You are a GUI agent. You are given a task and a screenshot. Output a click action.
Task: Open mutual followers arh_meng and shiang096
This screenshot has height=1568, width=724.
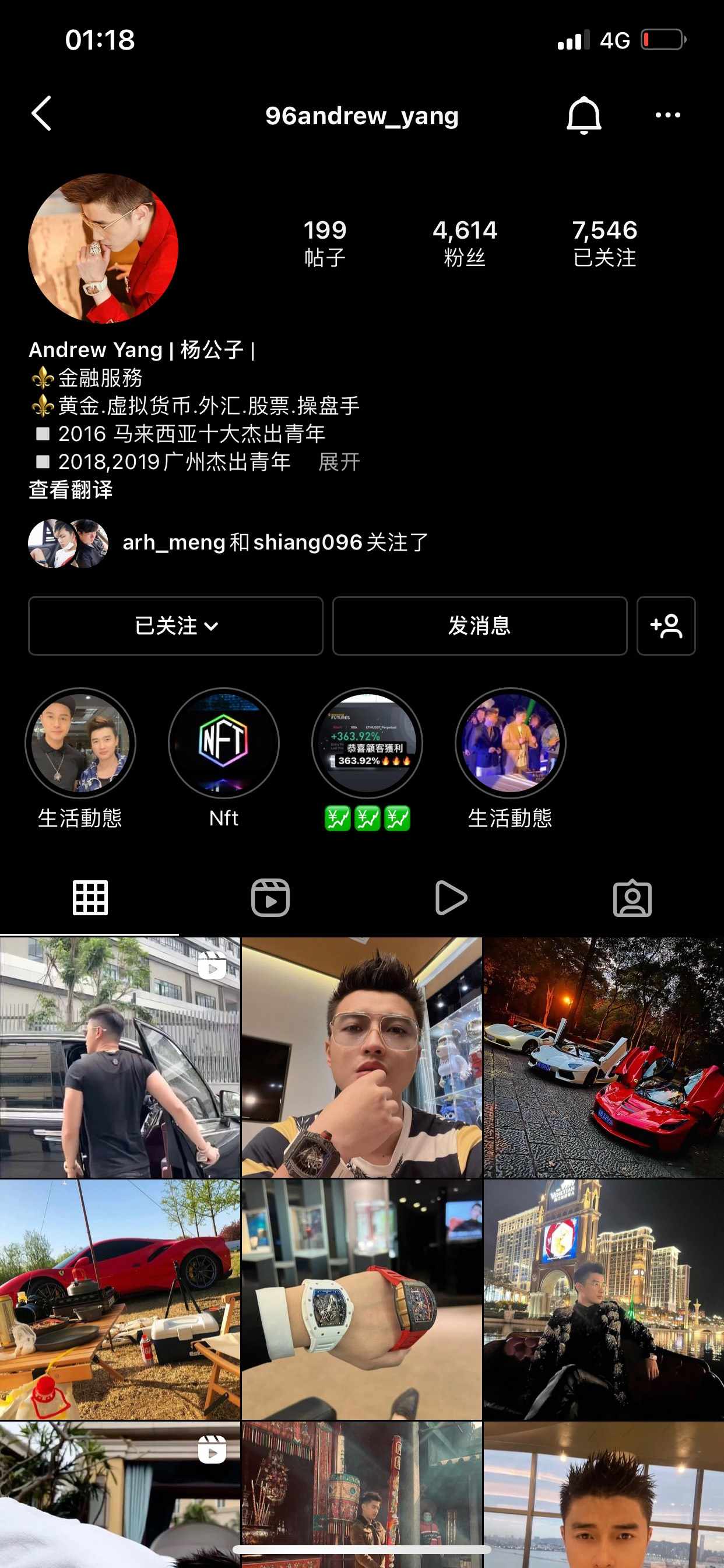click(228, 542)
